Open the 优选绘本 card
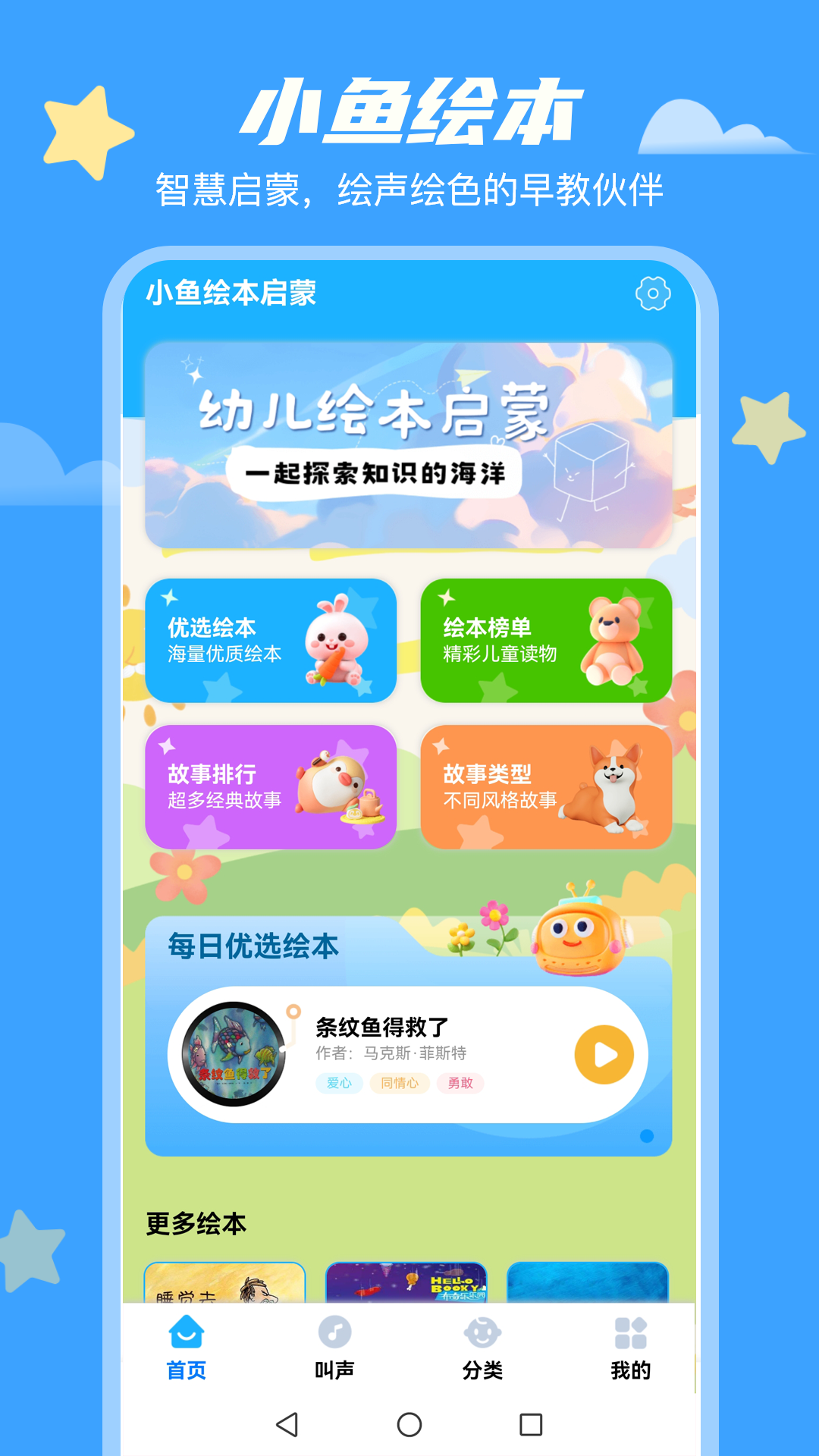Image resolution: width=819 pixels, height=1456 pixels. pos(271,639)
